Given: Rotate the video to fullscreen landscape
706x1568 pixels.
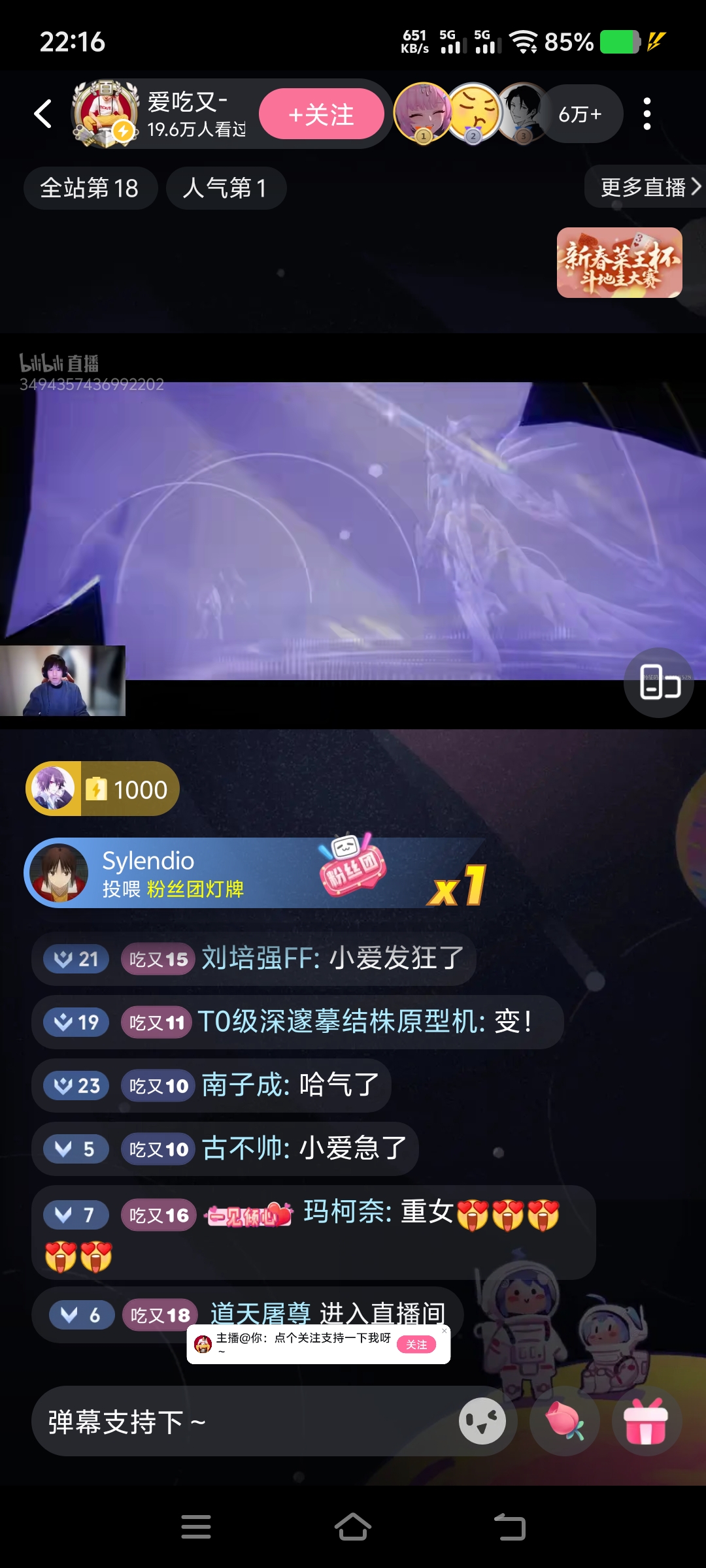Looking at the screenshot, I should (658, 683).
